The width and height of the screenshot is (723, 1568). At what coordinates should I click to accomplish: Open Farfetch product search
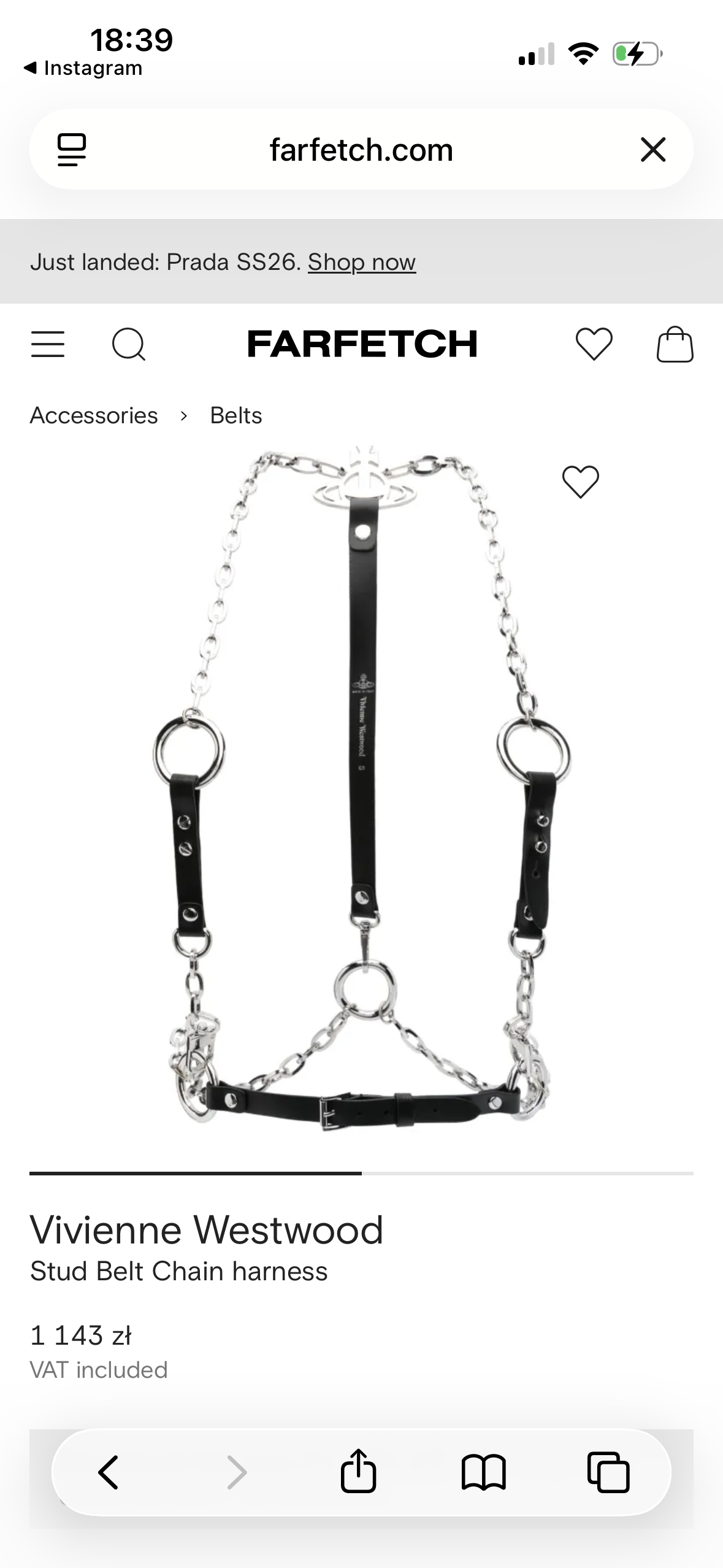(x=129, y=344)
